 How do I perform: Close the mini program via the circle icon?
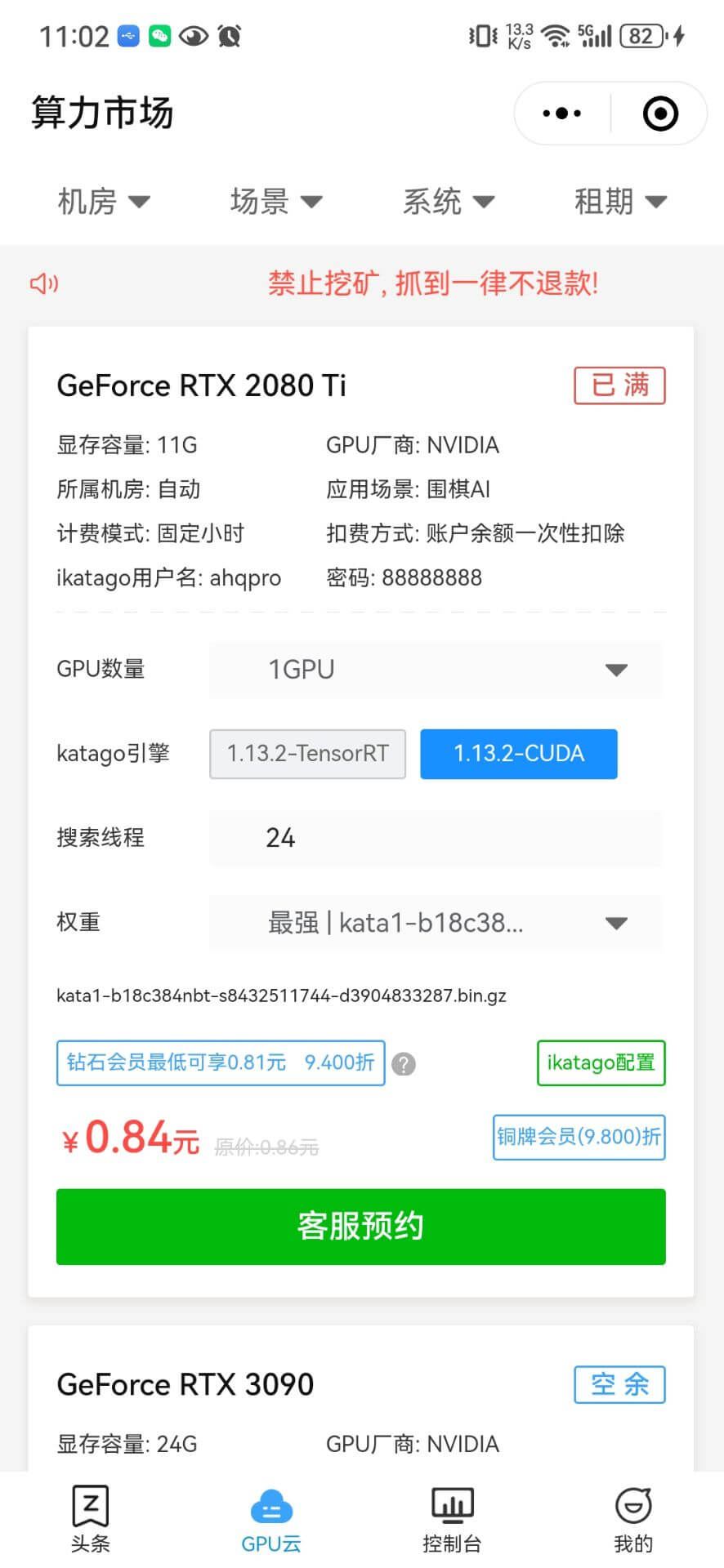tap(660, 114)
